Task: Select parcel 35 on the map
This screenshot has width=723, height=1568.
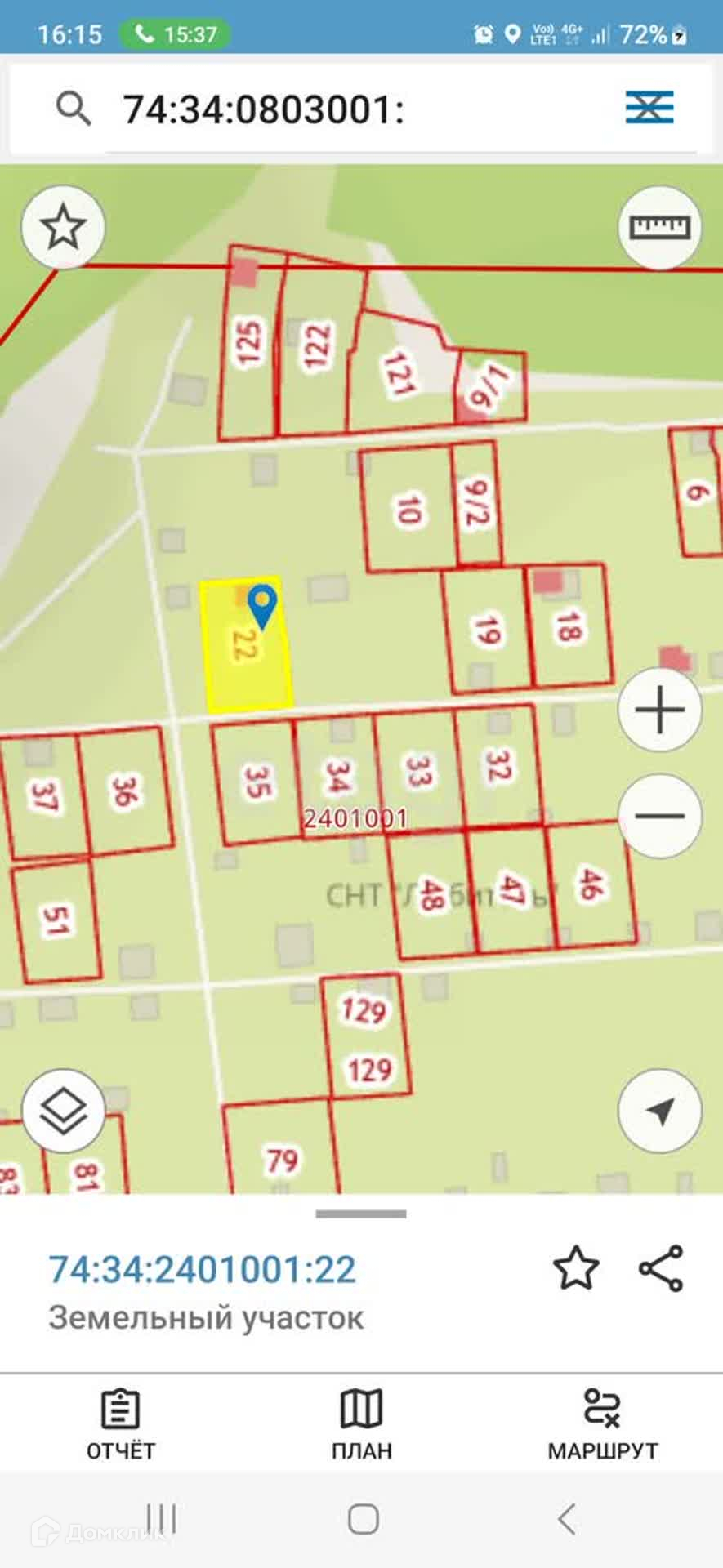Action: (x=256, y=781)
